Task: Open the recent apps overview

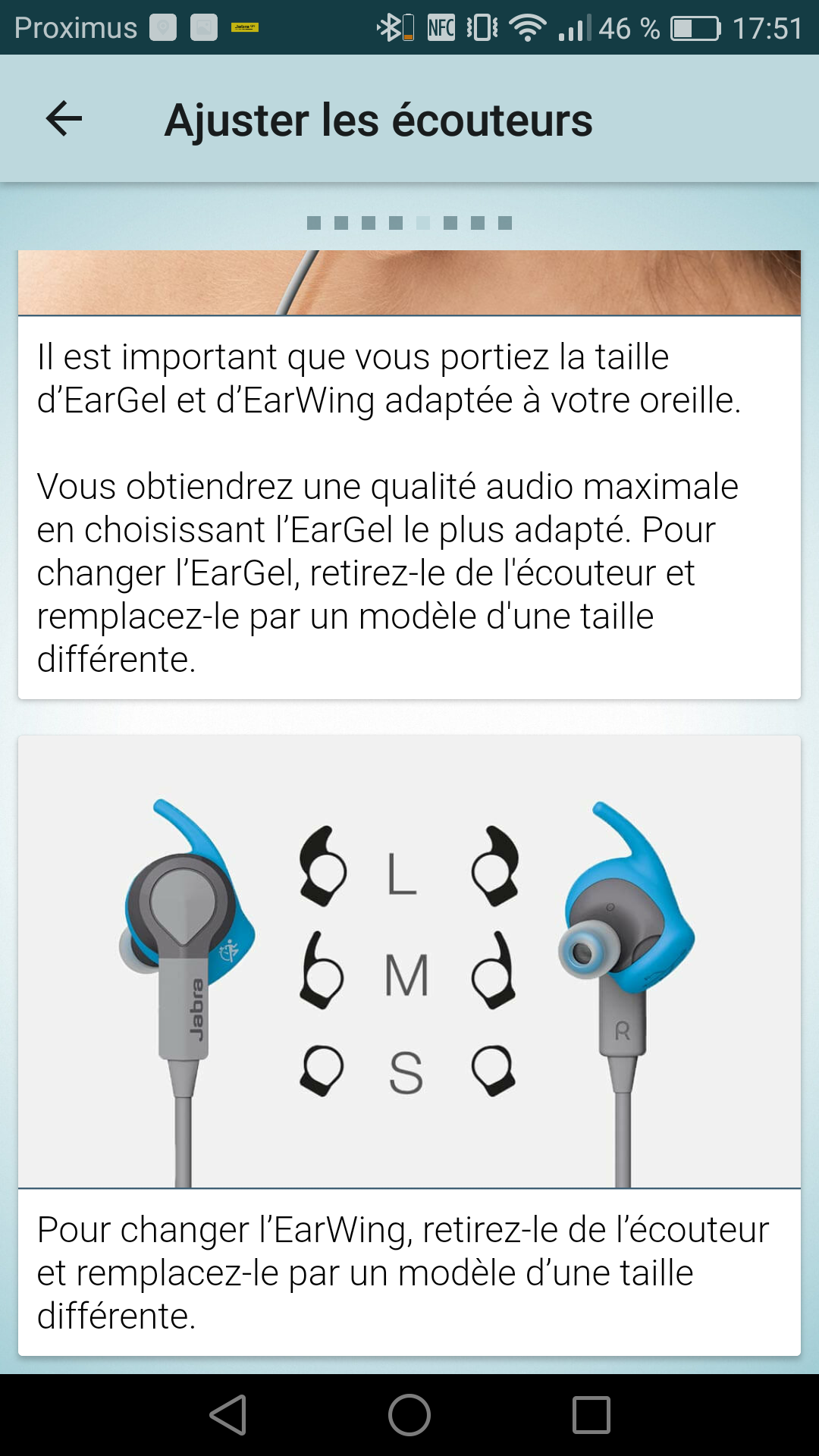Action: pos(591,1415)
